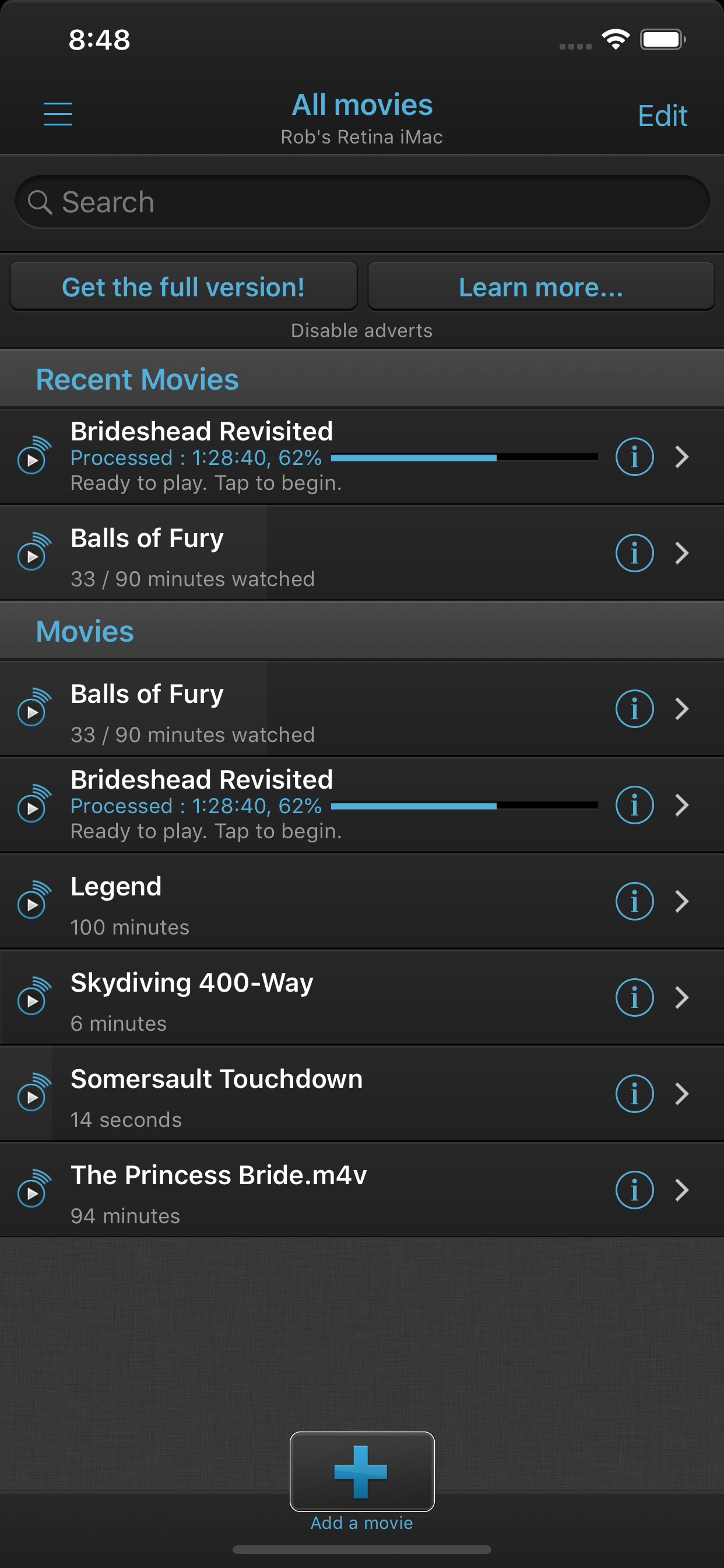Expand details for Legend via chevron
Image resolution: width=724 pixels, height=1568 pixels.
tap(681, 901)
